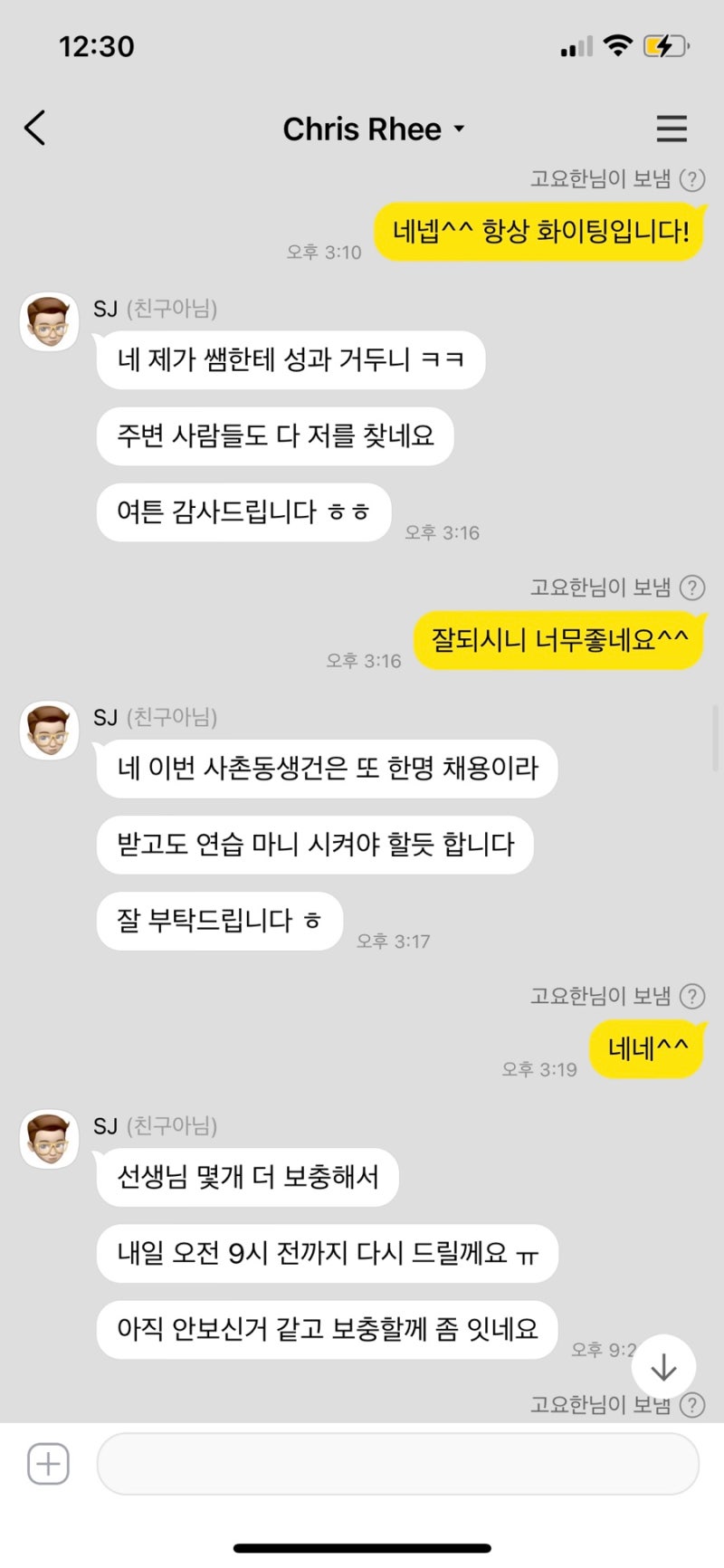724x1568 pixels.
Task: Tap the help icon above the 네네^^ message
Action: (x=692, y=997)
